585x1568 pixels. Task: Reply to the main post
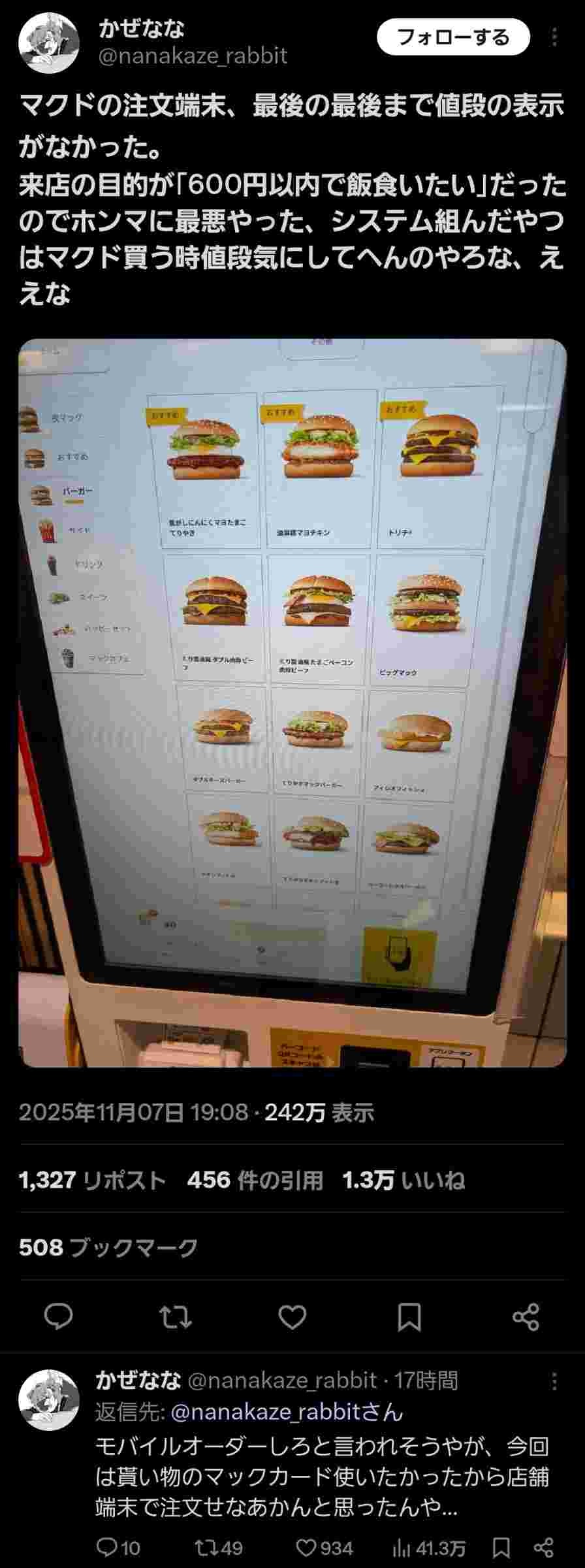(x=58, y=1316)
